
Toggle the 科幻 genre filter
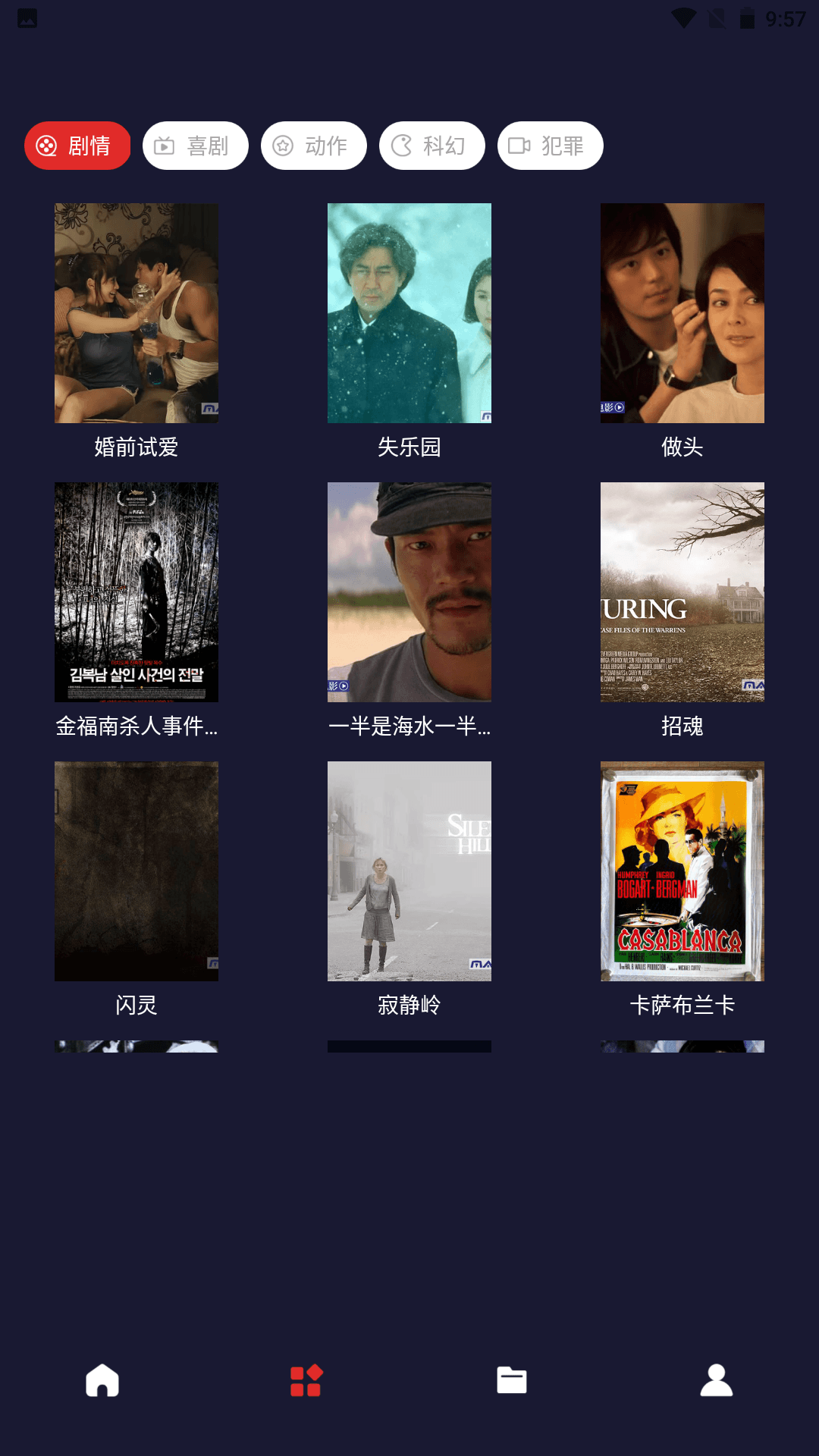point(431,145)
